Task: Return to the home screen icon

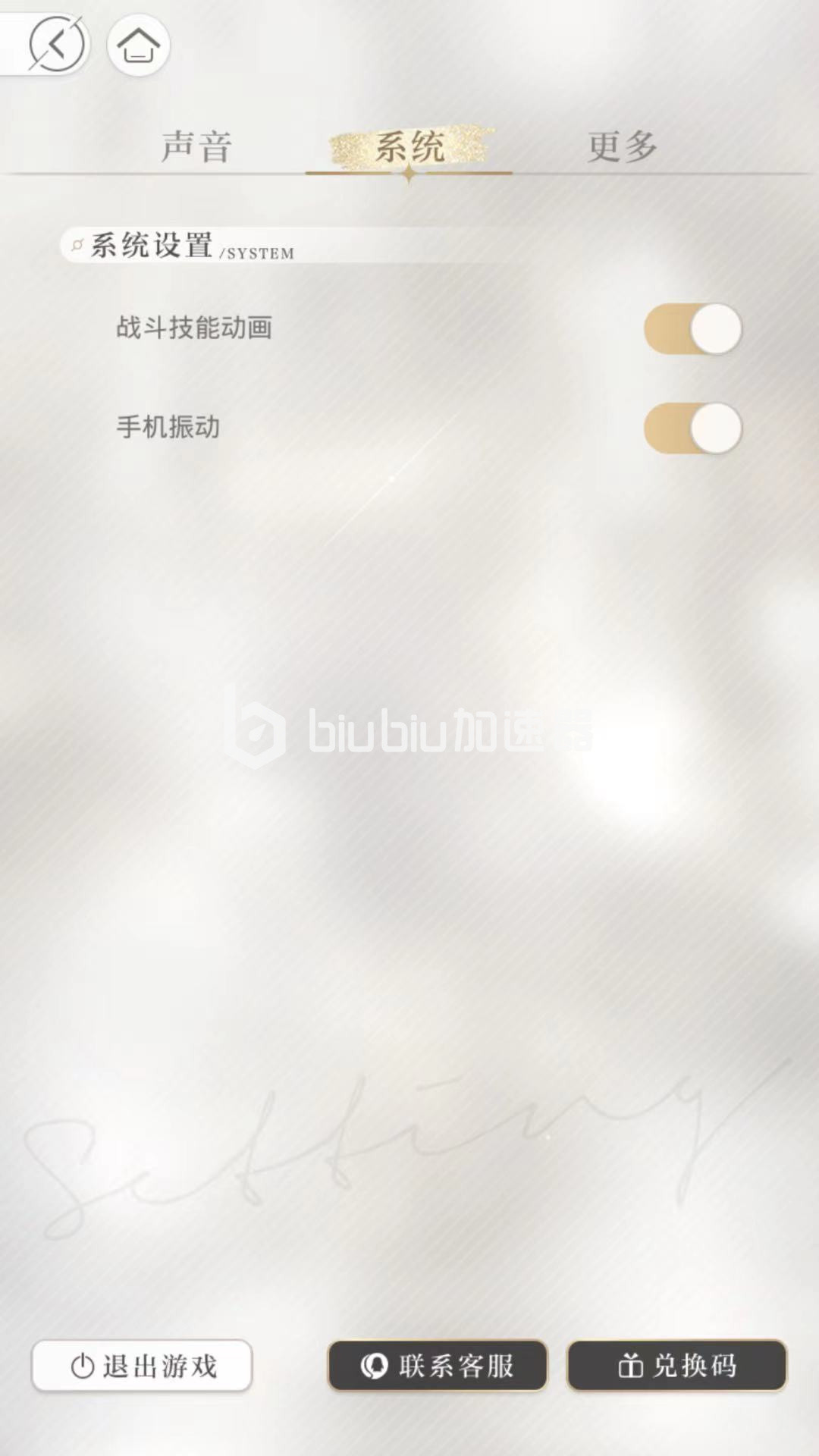Action: (x=138, y=45)
